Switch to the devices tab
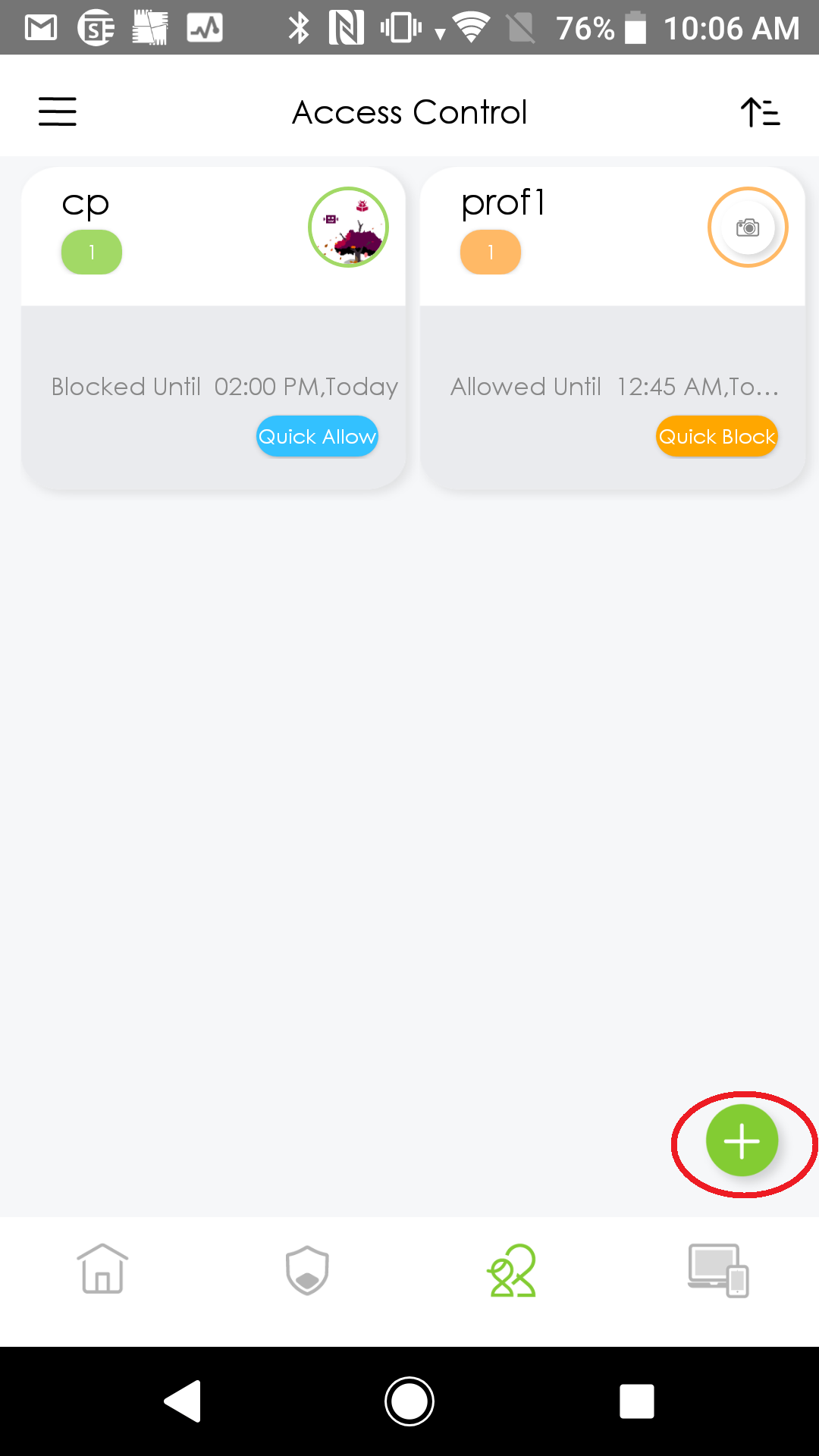Image resolution: width=819 pixels, height=1456 pixels. (717, 1270)
